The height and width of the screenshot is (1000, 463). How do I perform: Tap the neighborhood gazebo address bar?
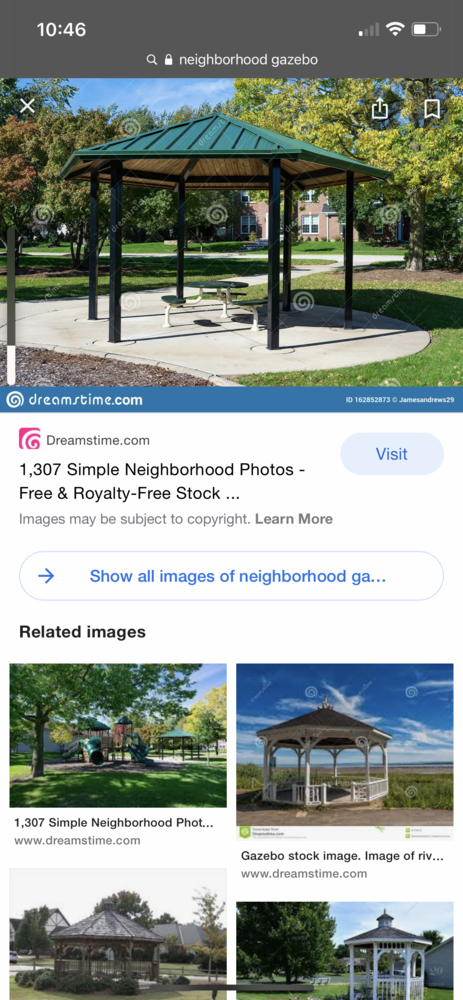(x=232, y=59)
